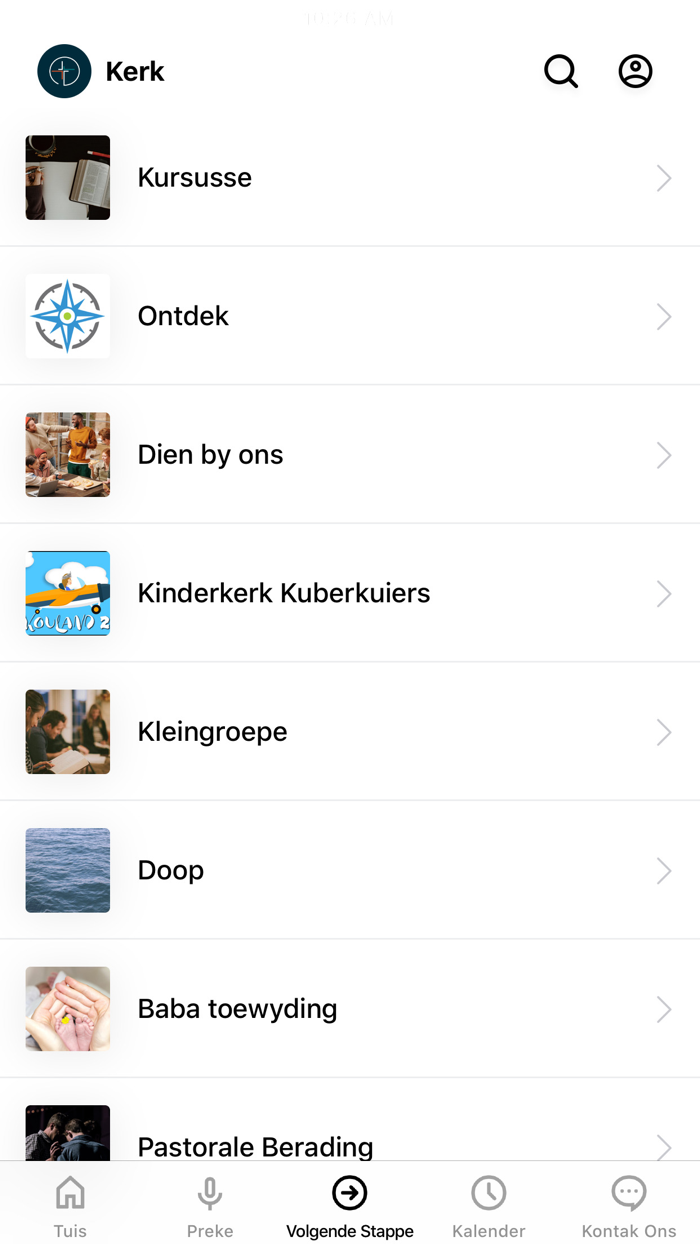700x1244 pixels.
Task: Open Dien by ons
Action: pos(350,455)
